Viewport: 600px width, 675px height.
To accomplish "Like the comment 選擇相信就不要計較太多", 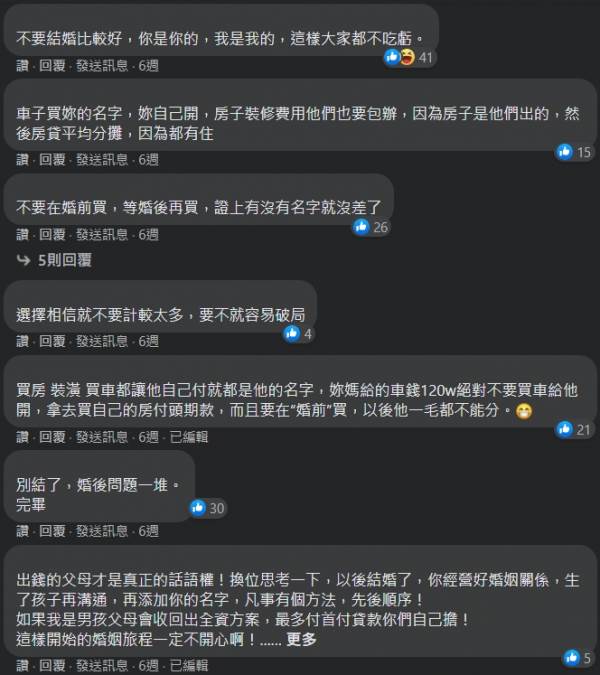I will point(23,341).
